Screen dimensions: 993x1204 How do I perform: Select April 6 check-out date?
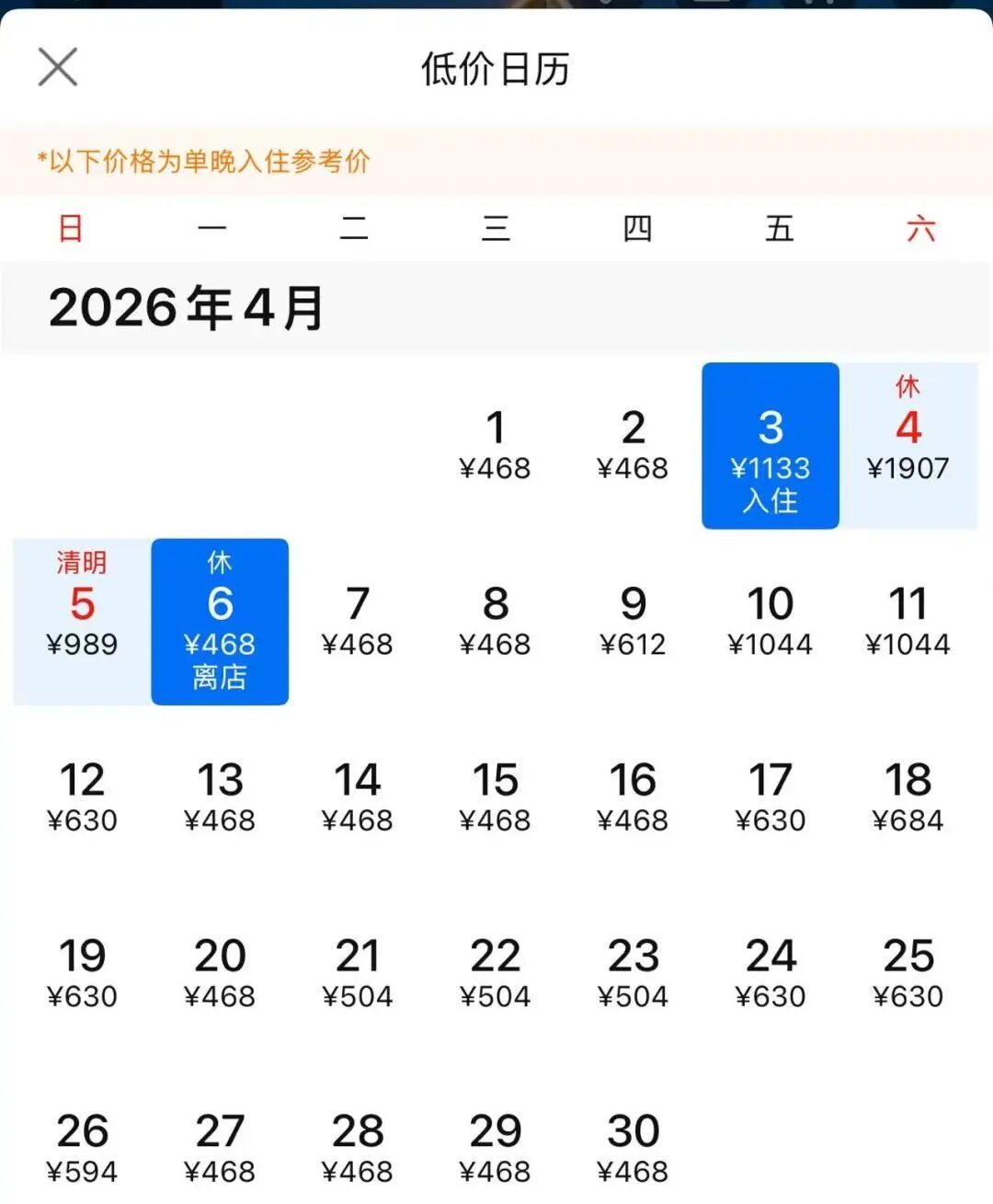pos(220,622)
